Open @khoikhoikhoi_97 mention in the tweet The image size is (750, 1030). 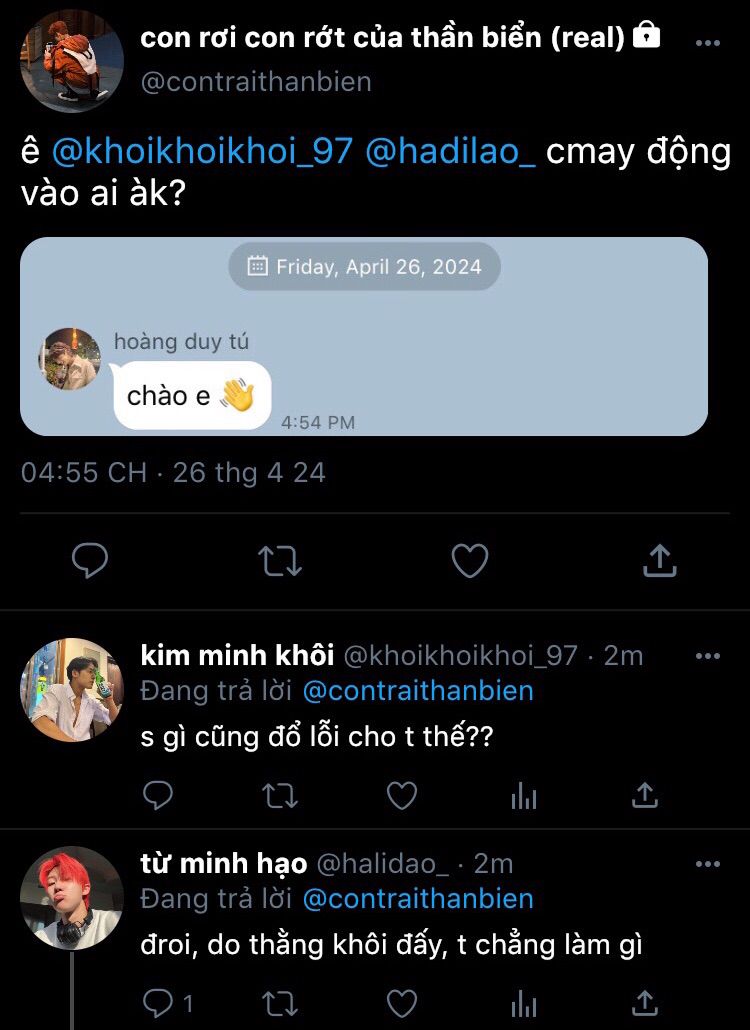tap(202, 152)
